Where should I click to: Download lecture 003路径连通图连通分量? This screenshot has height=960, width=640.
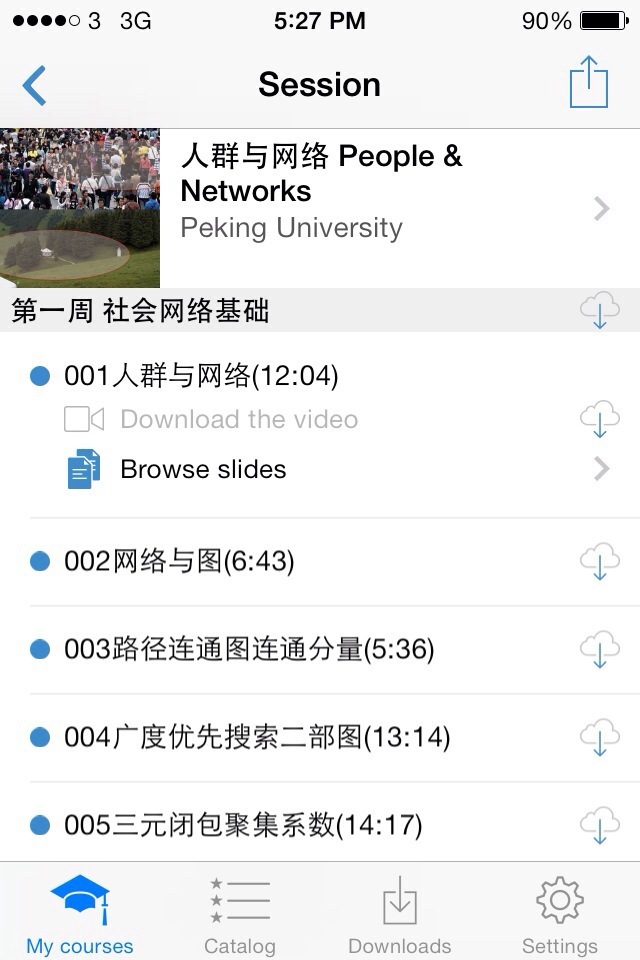(x=599, y=650)
